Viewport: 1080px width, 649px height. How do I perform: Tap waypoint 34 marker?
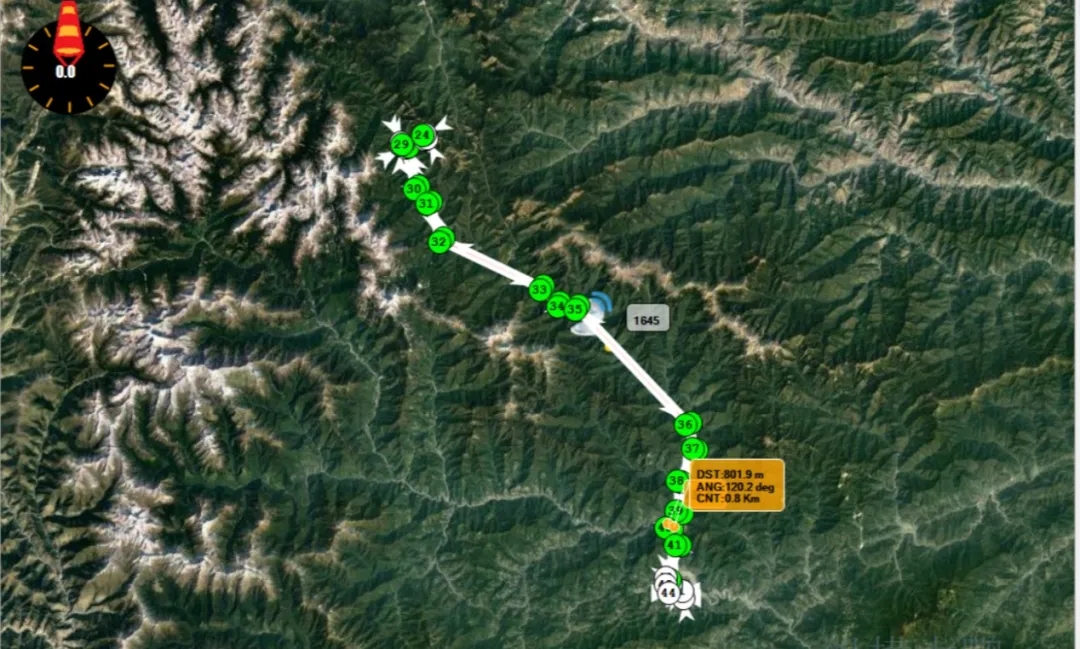(558, 304)
